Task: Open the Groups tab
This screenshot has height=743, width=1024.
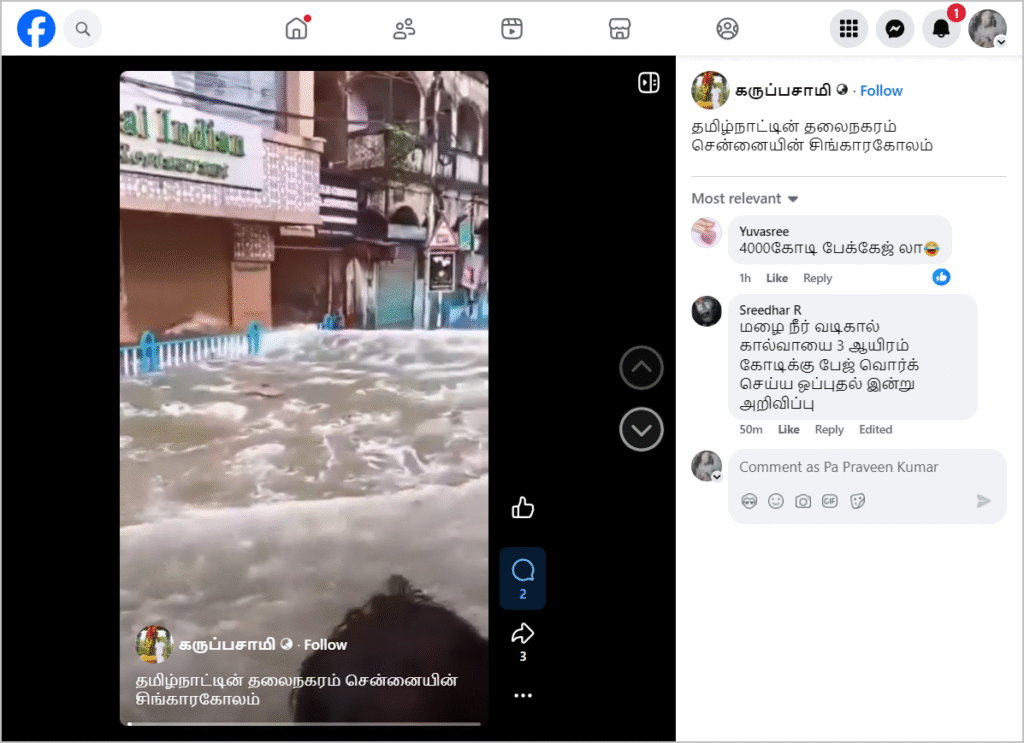Action: pyautogui.click(x=728, y=29)
